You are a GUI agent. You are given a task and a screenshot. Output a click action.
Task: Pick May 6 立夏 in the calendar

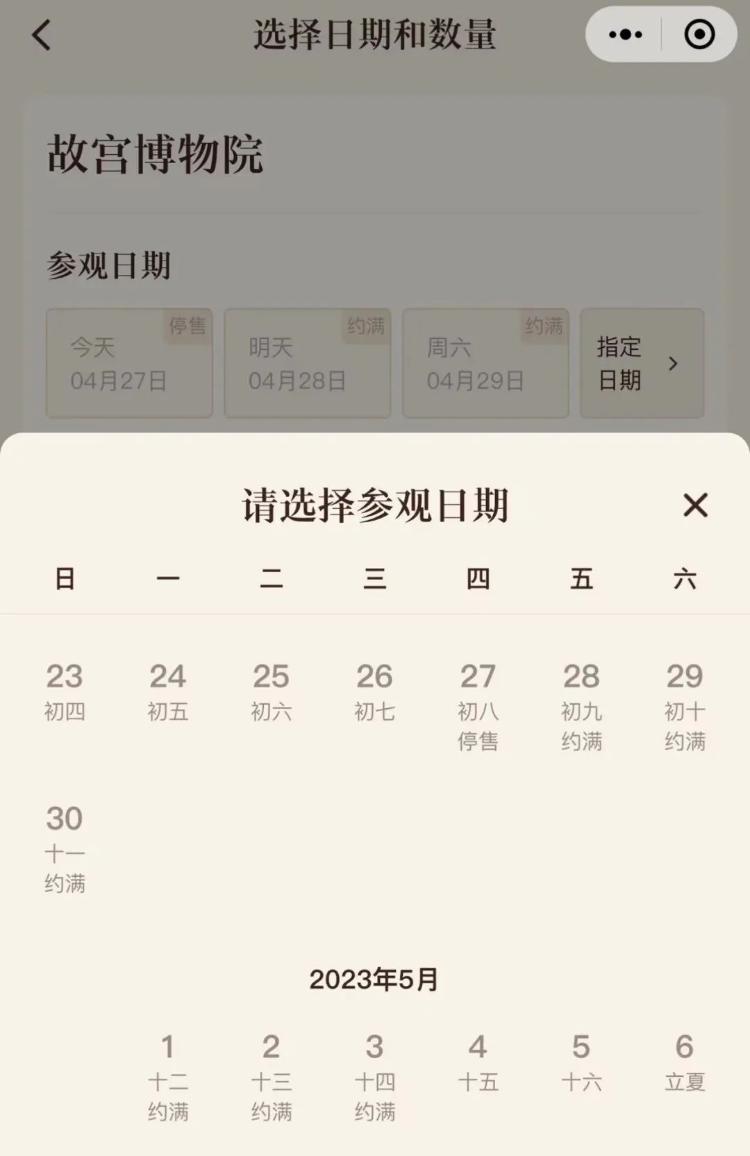685,1062
